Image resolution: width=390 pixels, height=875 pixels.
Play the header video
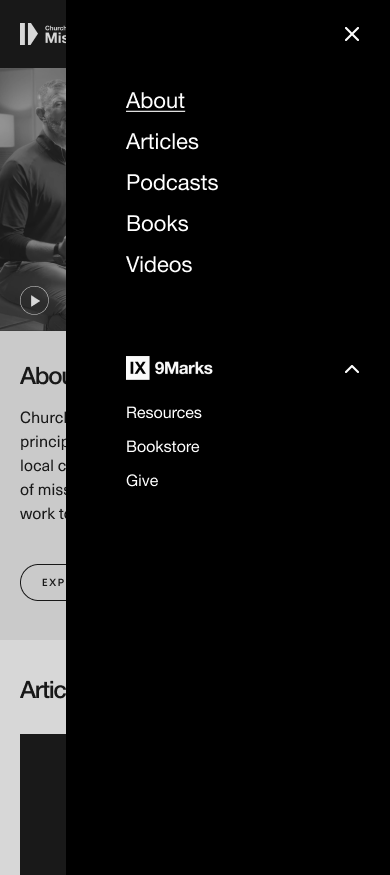pyautogui.click(x=35, y=301)
